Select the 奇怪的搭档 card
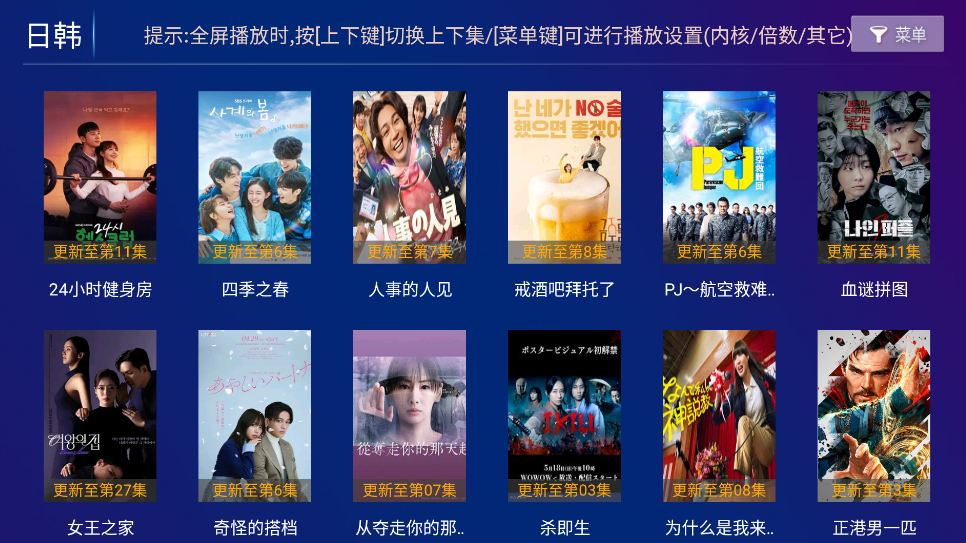Screen dimensions: 966x543 [254, 416]
